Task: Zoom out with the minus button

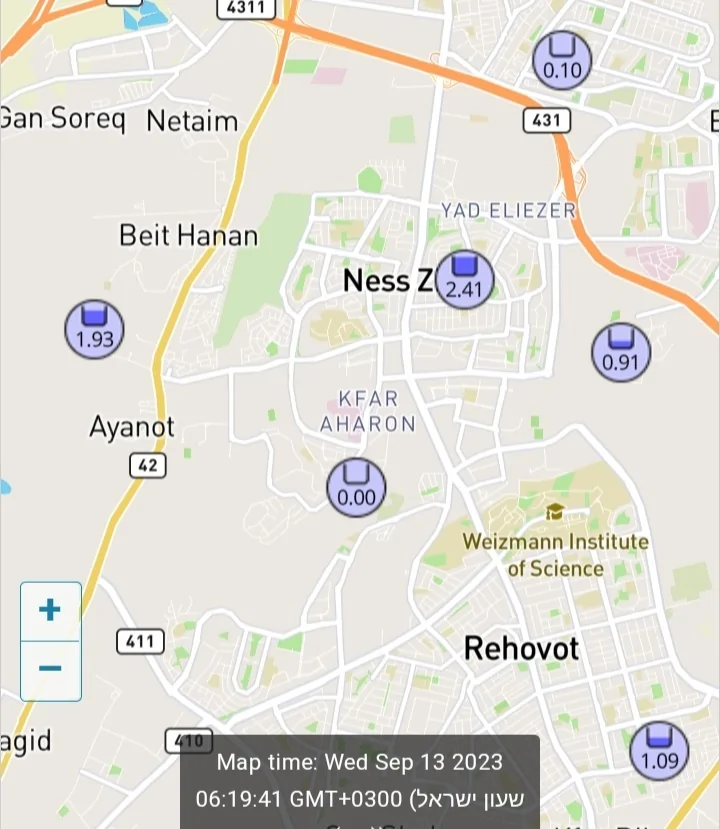Action: tap(50, 670)
